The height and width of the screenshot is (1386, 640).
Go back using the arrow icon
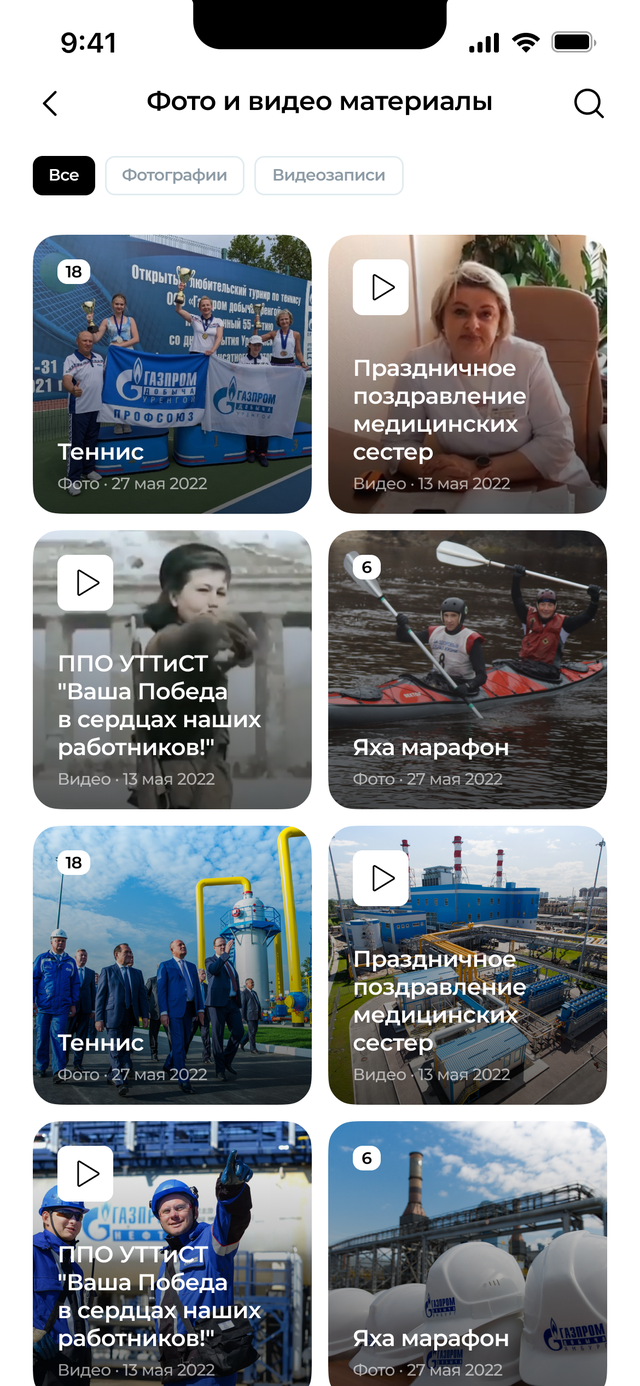(50, 103)
